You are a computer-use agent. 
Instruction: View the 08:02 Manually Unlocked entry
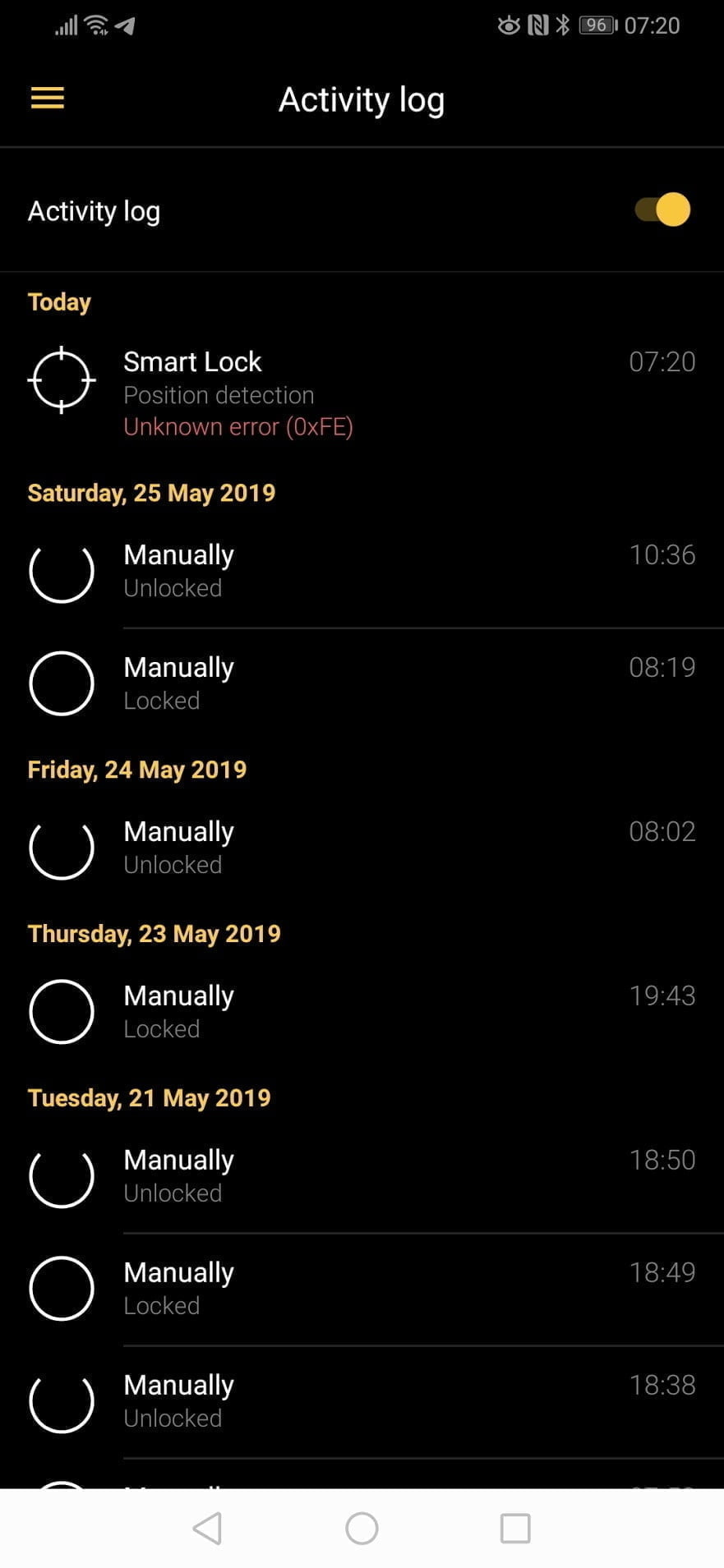point(362,848)
